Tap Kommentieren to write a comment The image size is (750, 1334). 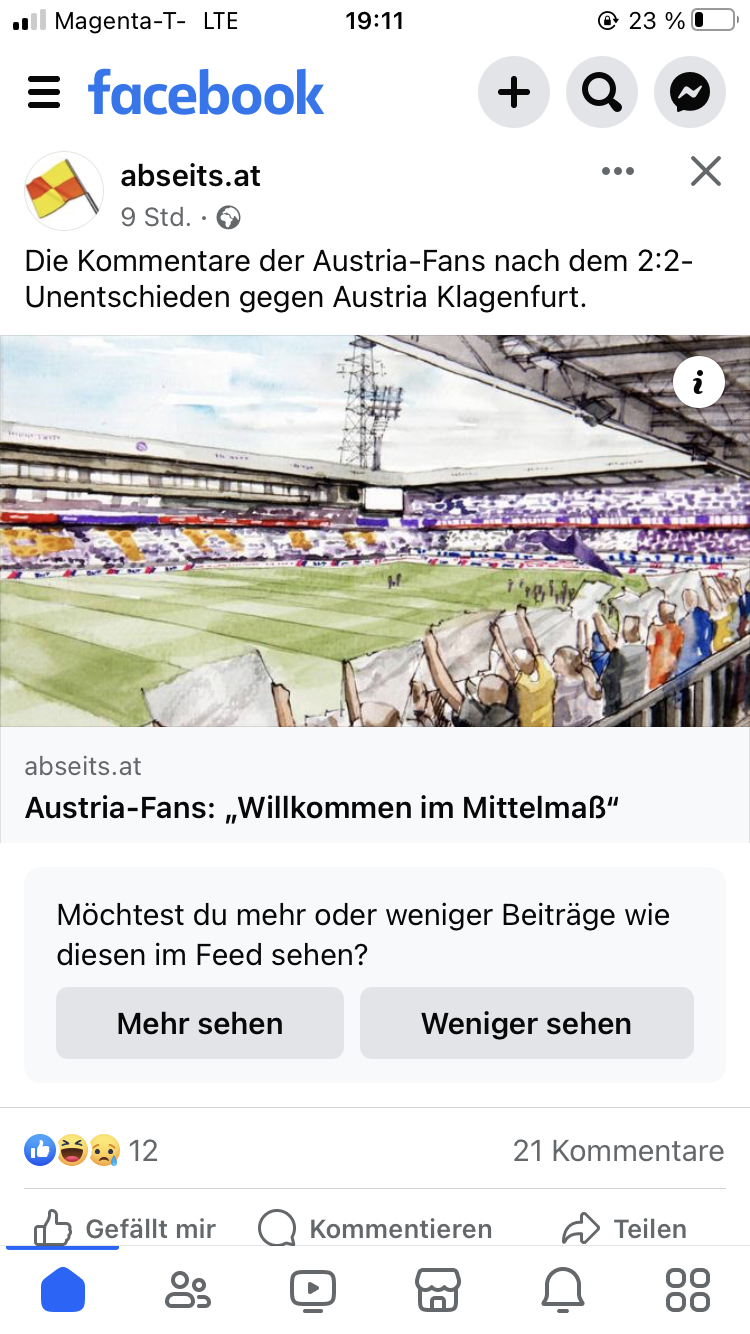(375, 1229)
